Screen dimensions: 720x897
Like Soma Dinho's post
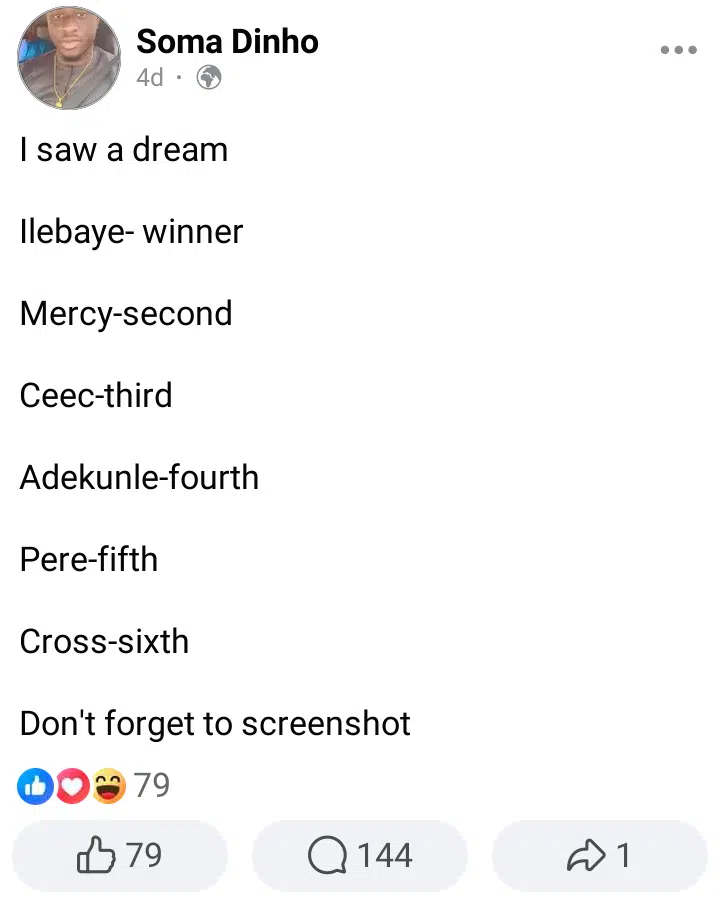pyautogui.click(x=120, y=855)
